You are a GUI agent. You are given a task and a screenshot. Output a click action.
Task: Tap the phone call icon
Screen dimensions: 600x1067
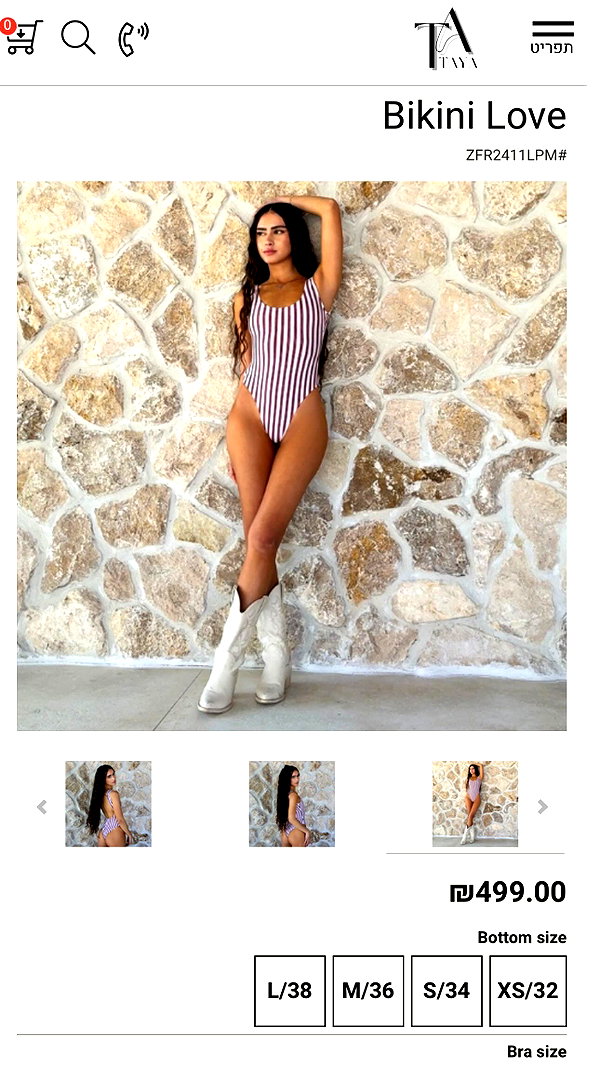coord(133,38)
